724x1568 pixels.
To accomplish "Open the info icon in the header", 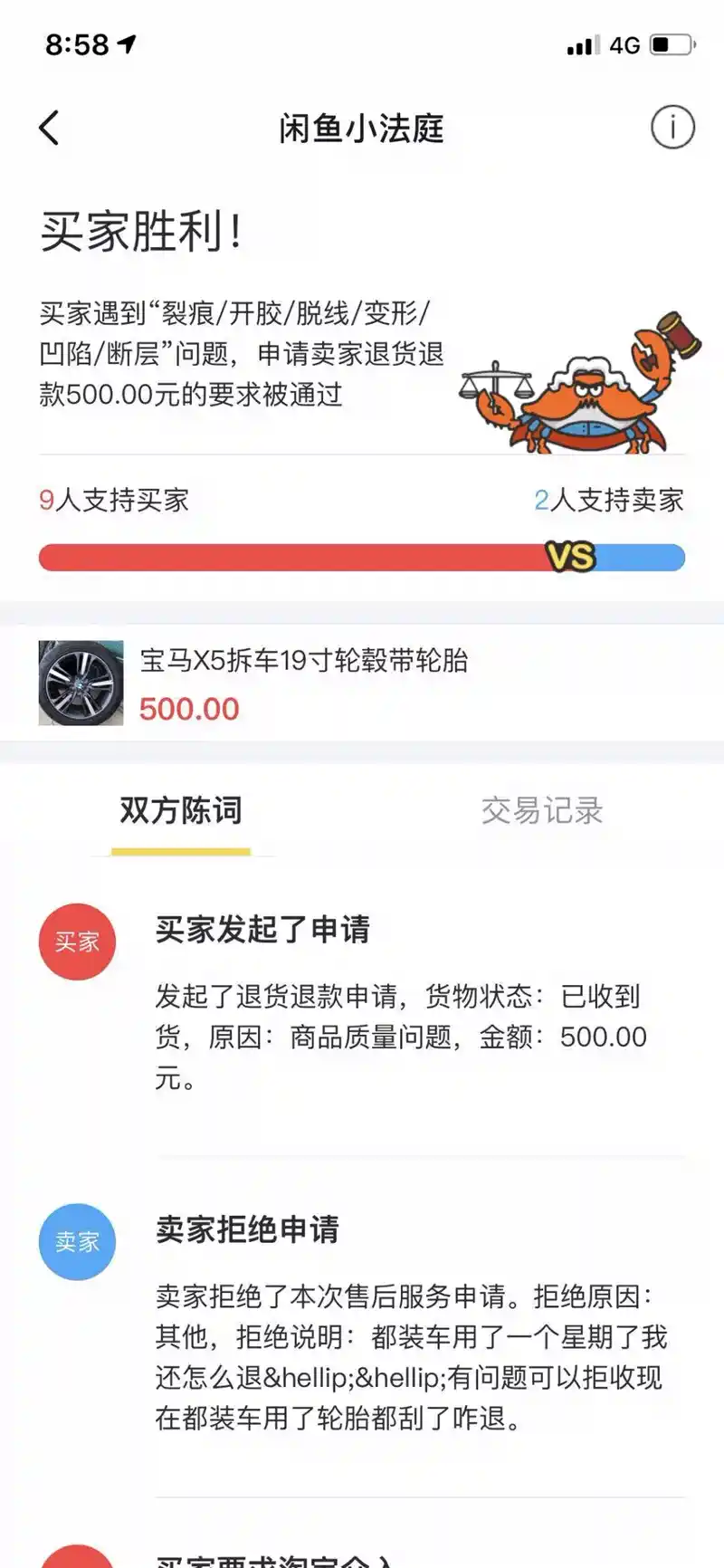I will 672,128.
